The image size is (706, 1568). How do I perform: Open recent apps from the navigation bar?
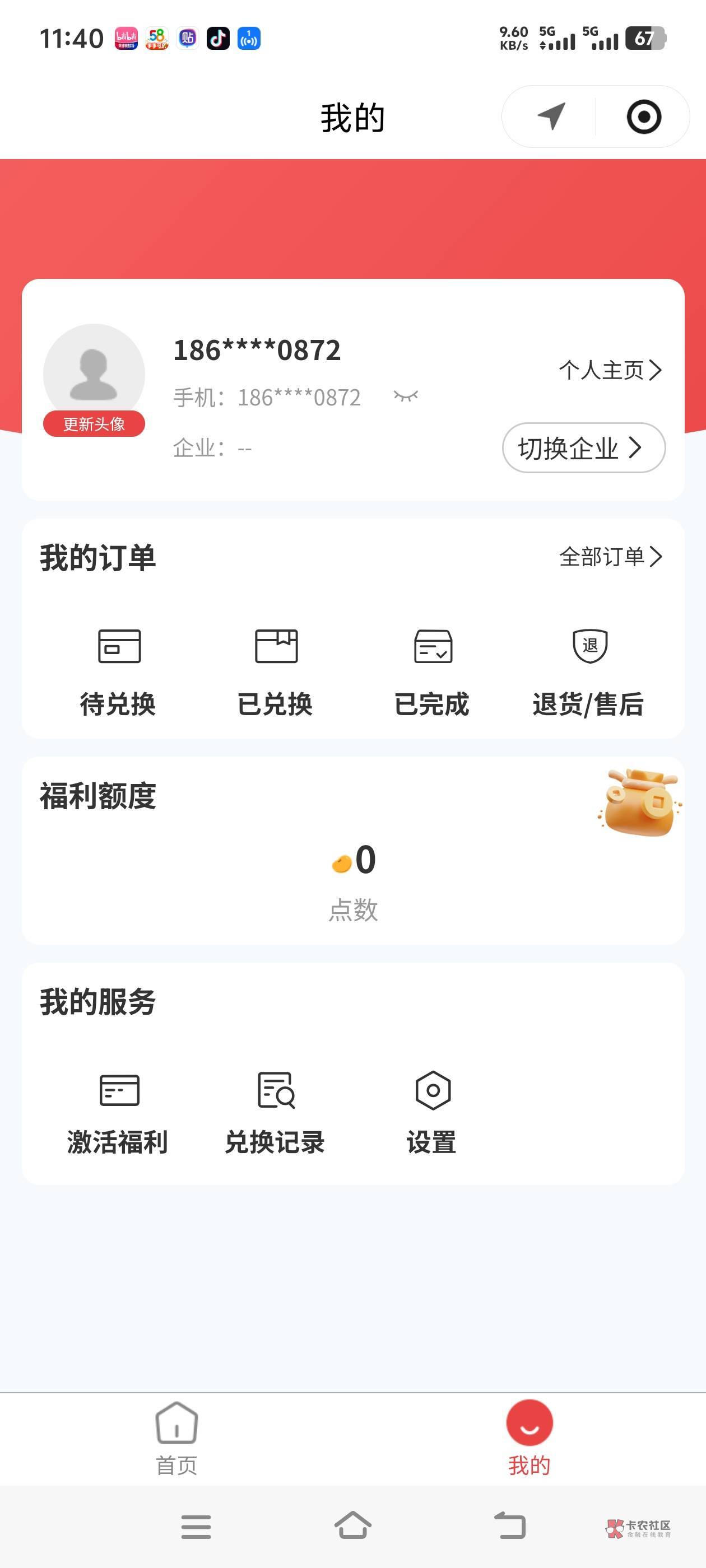196,1527
